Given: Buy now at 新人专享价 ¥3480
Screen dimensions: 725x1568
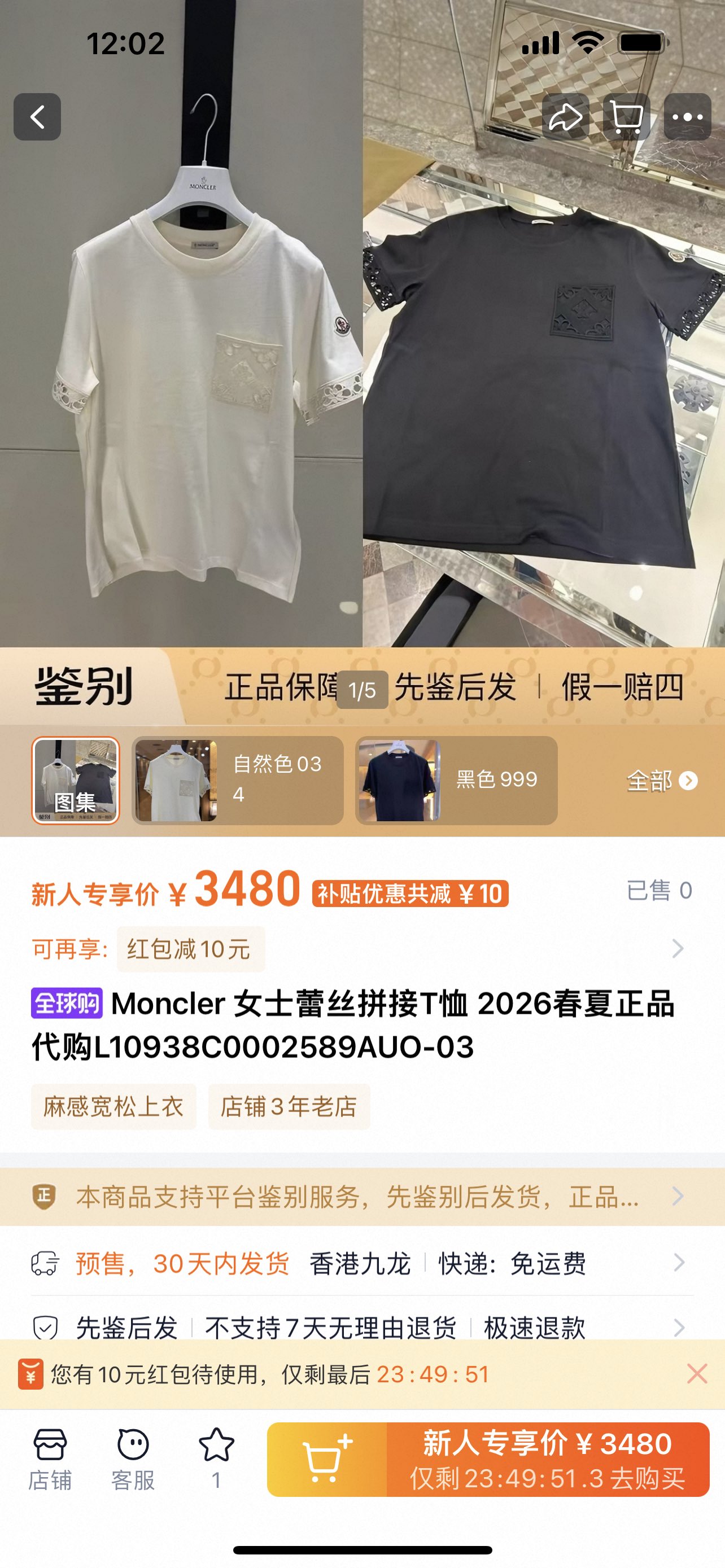Looking at the screenshot, I should [x=547, y=1460].
